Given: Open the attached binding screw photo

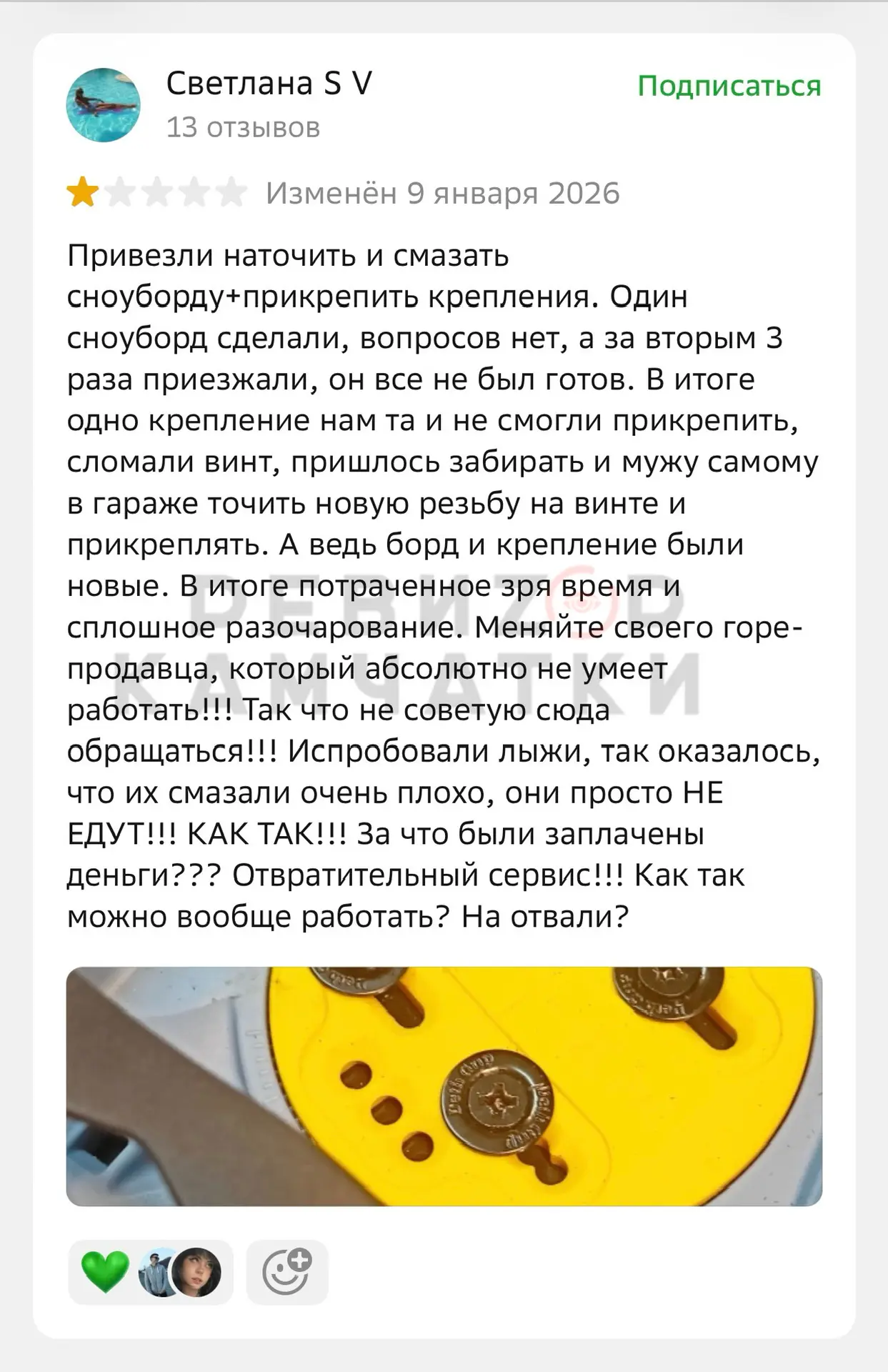Looking at the screenshot, I should (x=444, y=1086).
